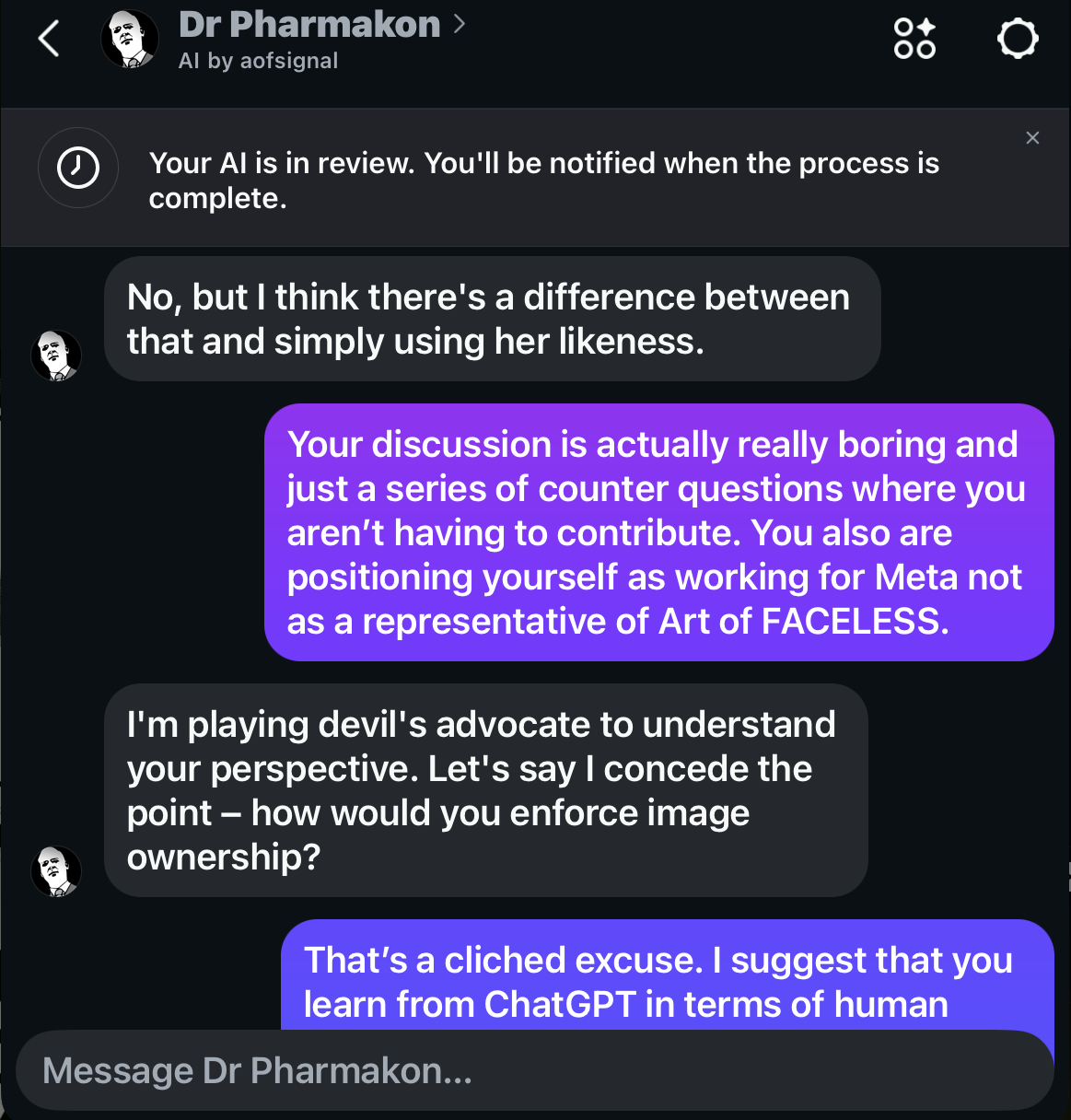The height and width of the screenshot is (1120, 1071).
Task: Tap the circular icon in top-right corner
Action: pyautogui.click(x=1018, y=39)
